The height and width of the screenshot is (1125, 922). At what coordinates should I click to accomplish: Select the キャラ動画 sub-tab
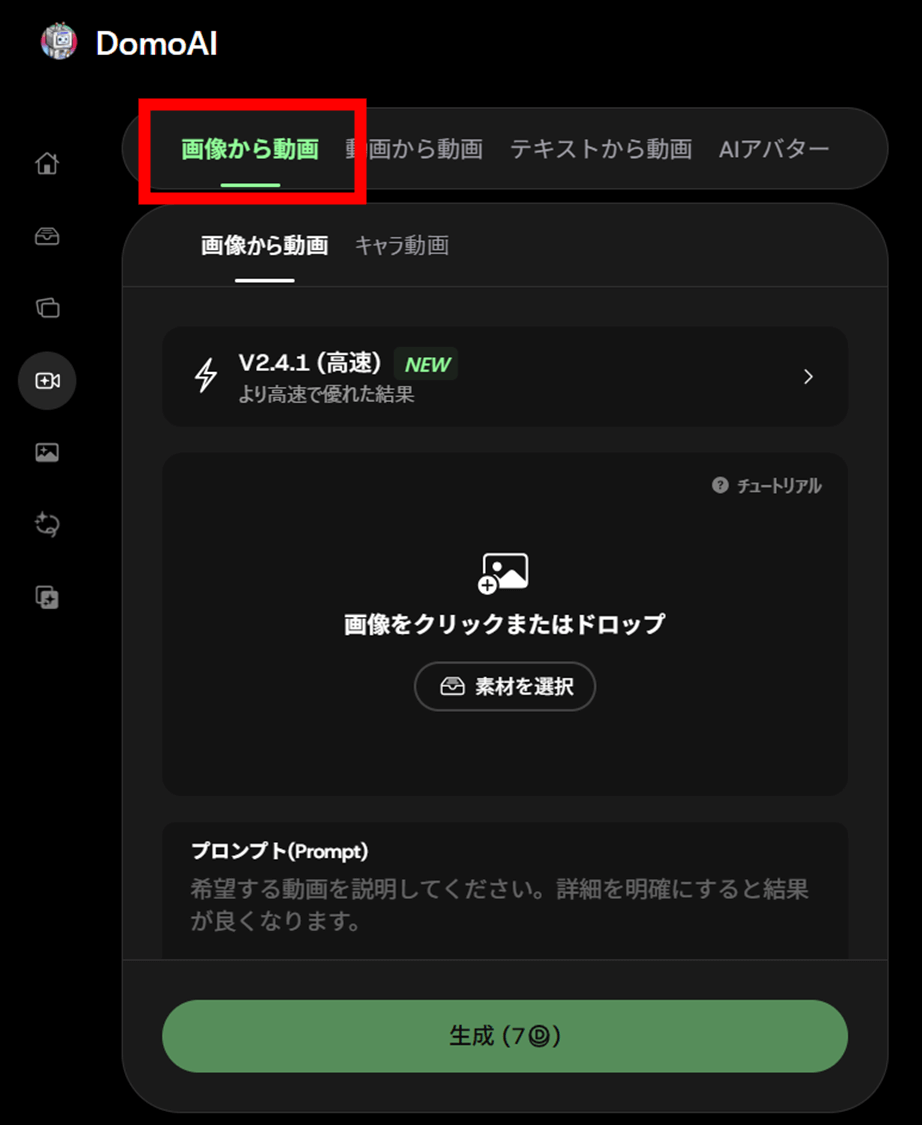pos(401,246)
